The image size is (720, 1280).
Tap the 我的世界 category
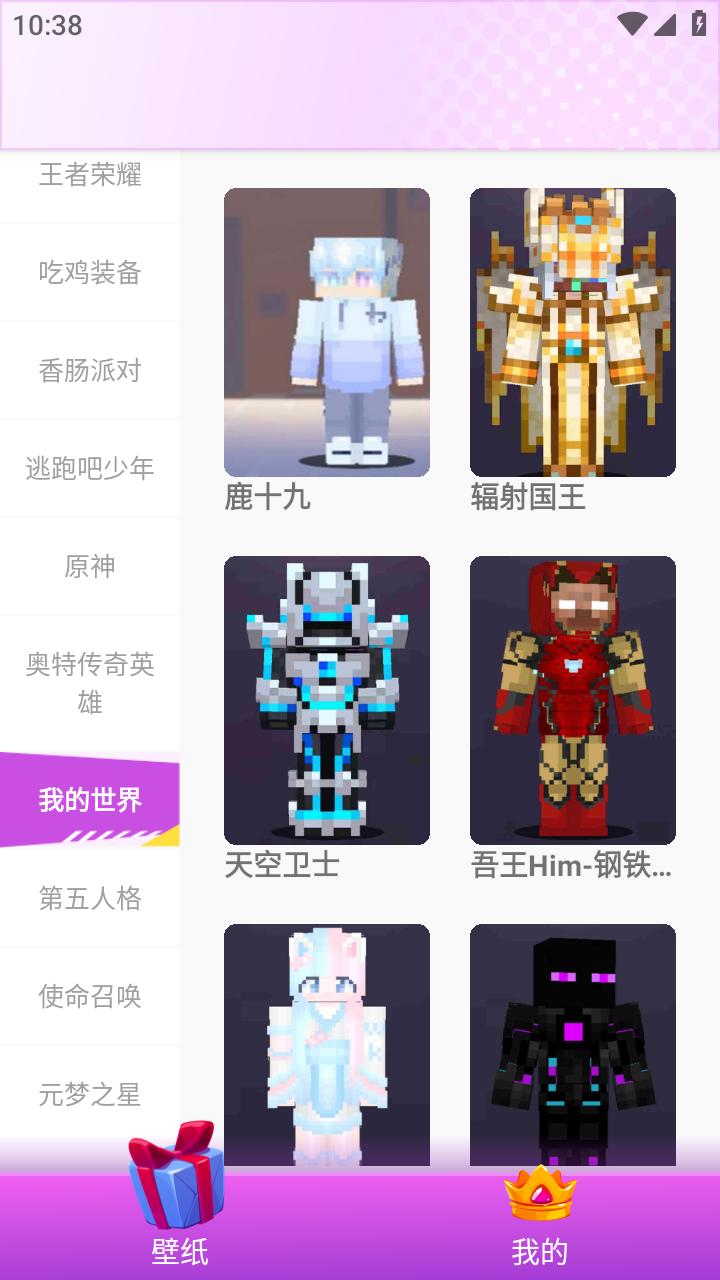(90, 800)
